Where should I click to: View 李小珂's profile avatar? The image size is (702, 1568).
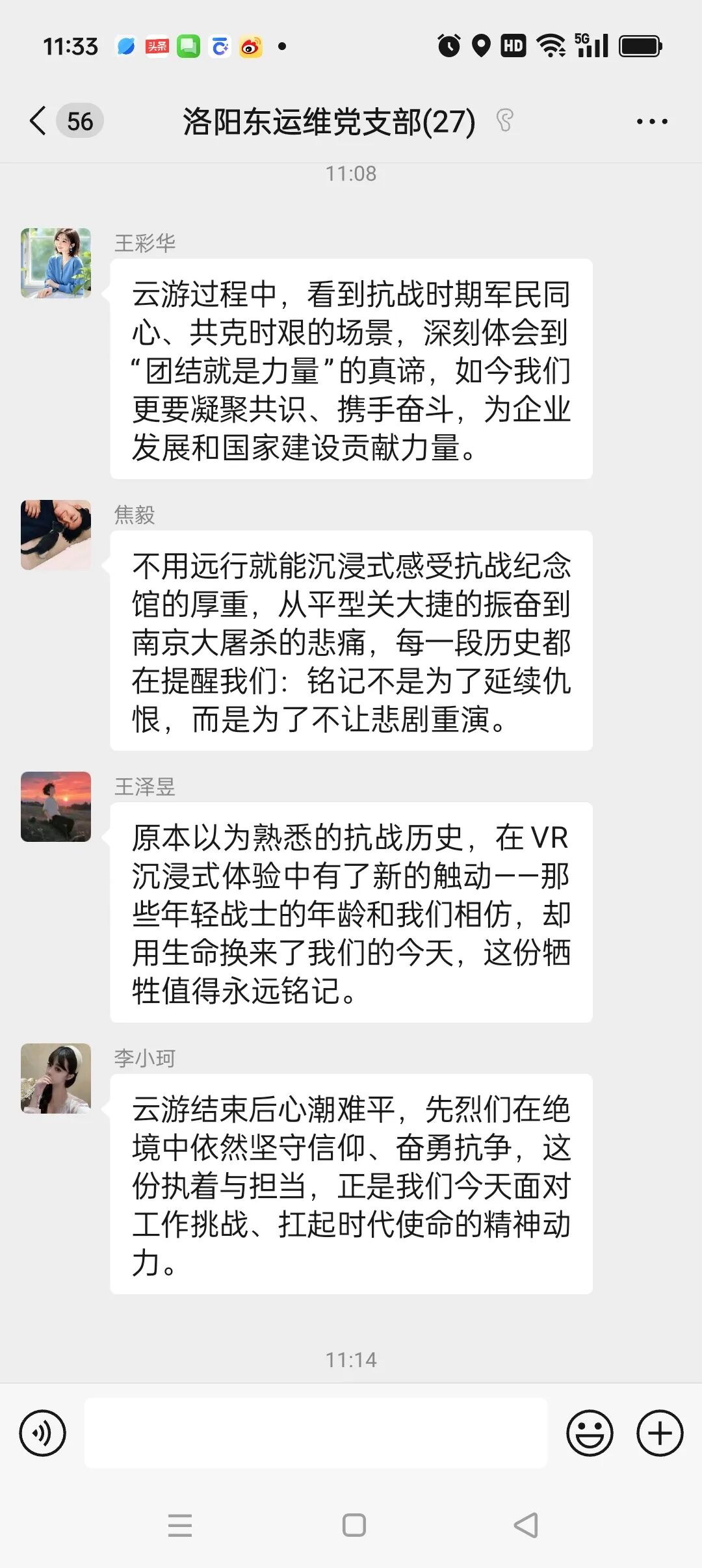click(56, 1078)
